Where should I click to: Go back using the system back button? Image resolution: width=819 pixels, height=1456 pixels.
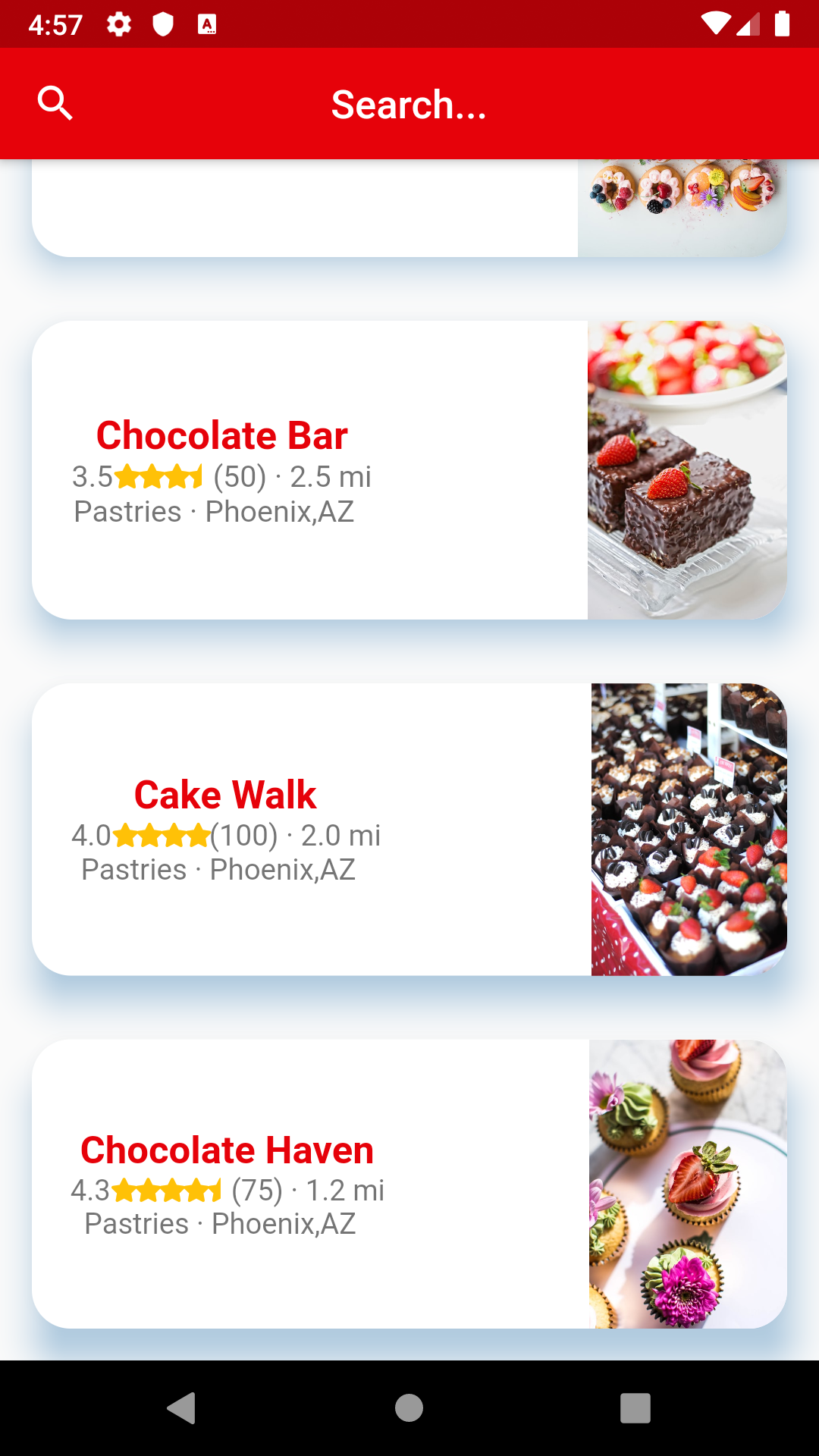182,1408
